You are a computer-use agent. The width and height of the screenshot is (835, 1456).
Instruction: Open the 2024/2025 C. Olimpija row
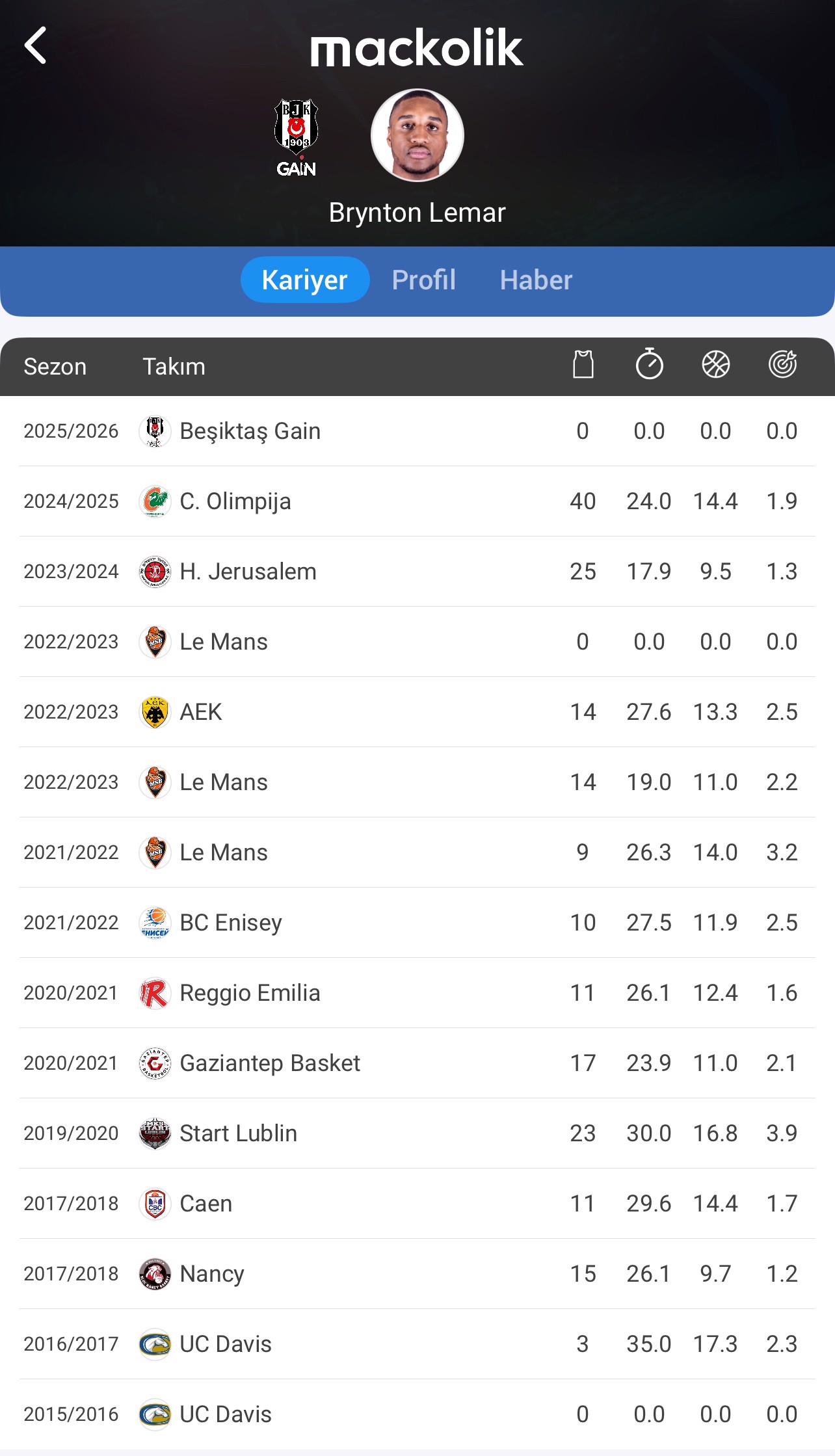(417, 501)
